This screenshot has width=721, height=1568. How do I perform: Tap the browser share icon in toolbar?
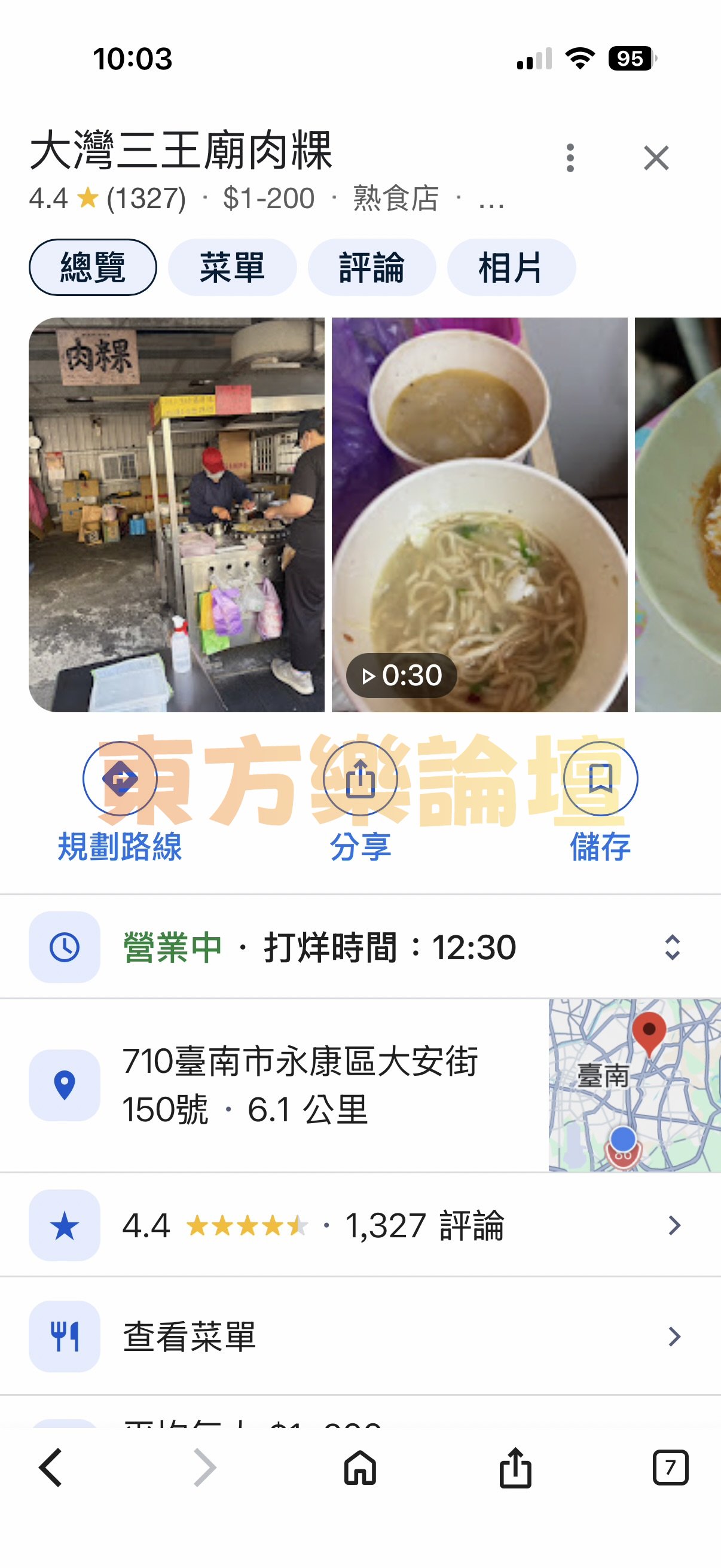(x=515, y=1468)
